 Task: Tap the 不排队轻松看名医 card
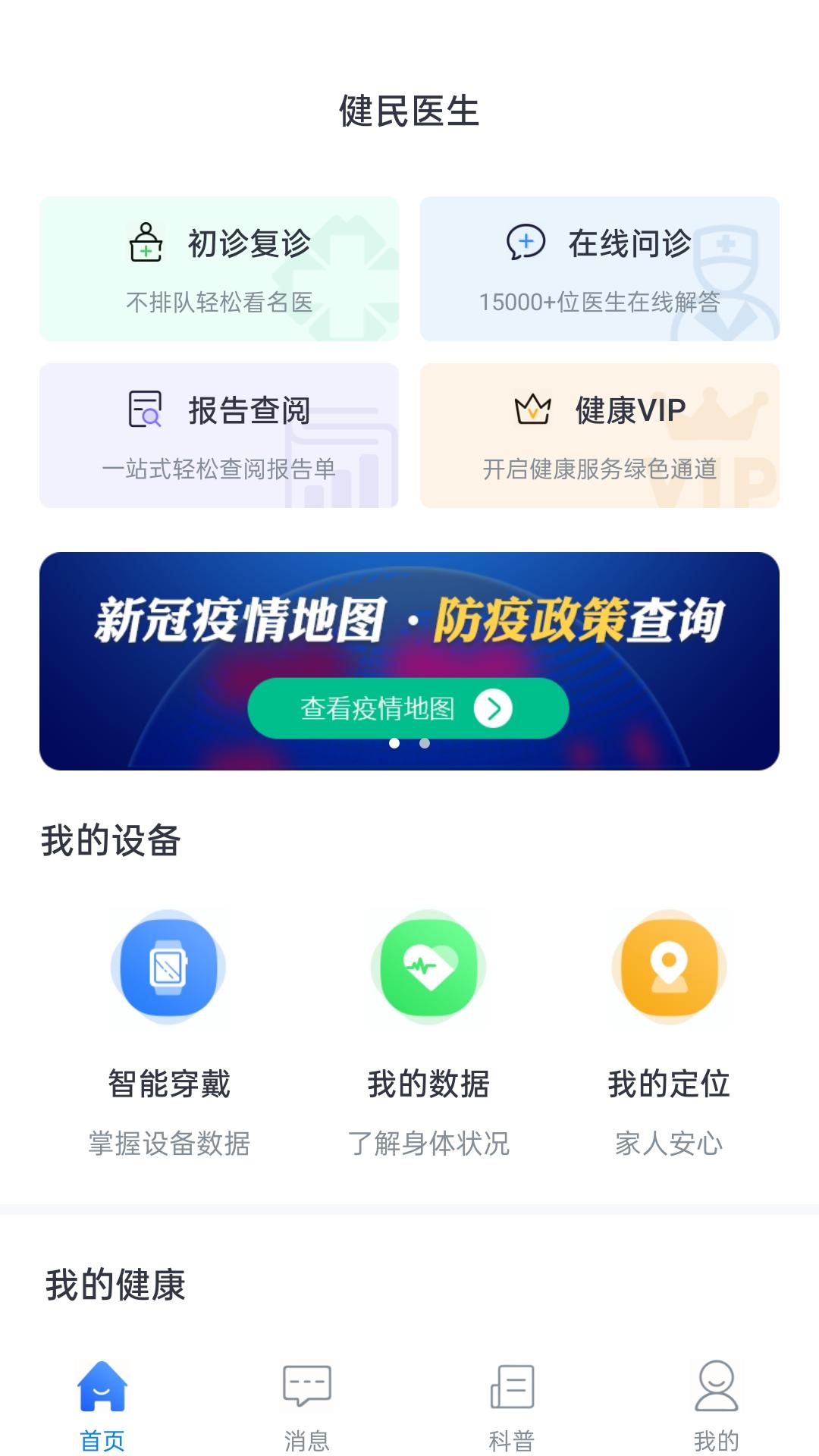(220, 269)
